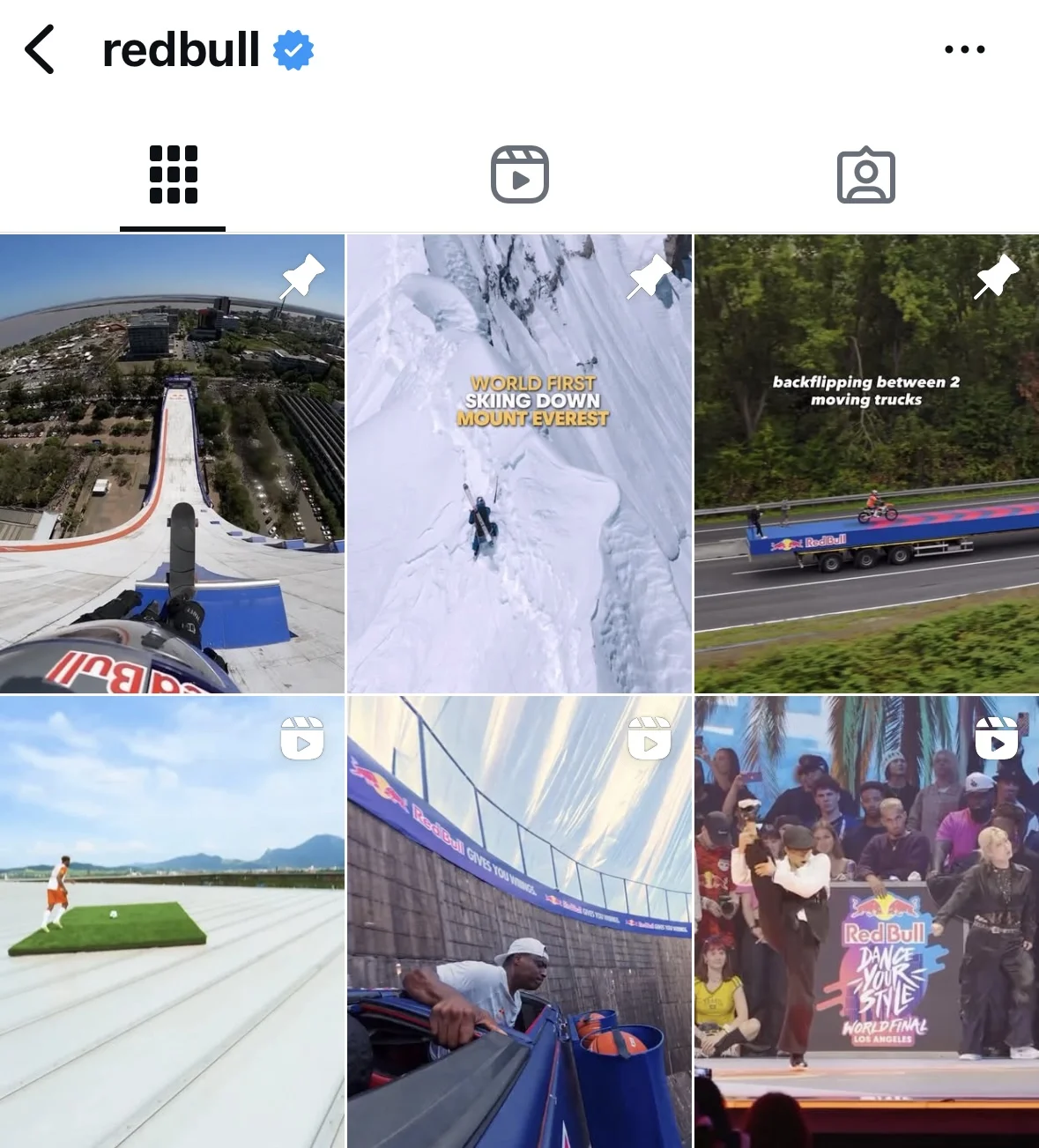The height and width of the screenshot is (1148, 1039).
Task: Open the pinned ski ramp helmet-cam post
Action: click(x=172, y=463)
